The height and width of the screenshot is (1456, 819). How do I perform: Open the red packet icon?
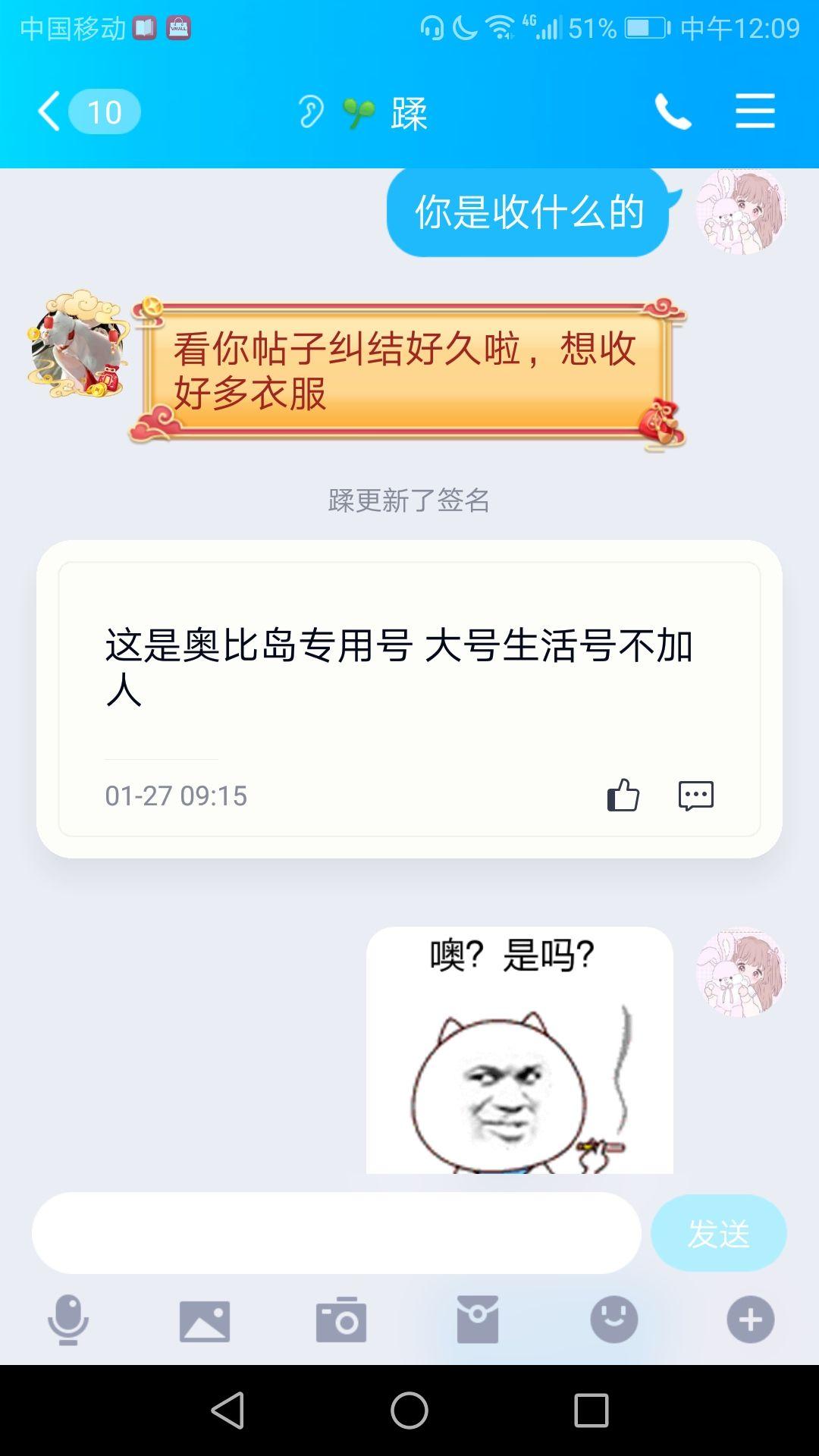tap(478, 1320)
